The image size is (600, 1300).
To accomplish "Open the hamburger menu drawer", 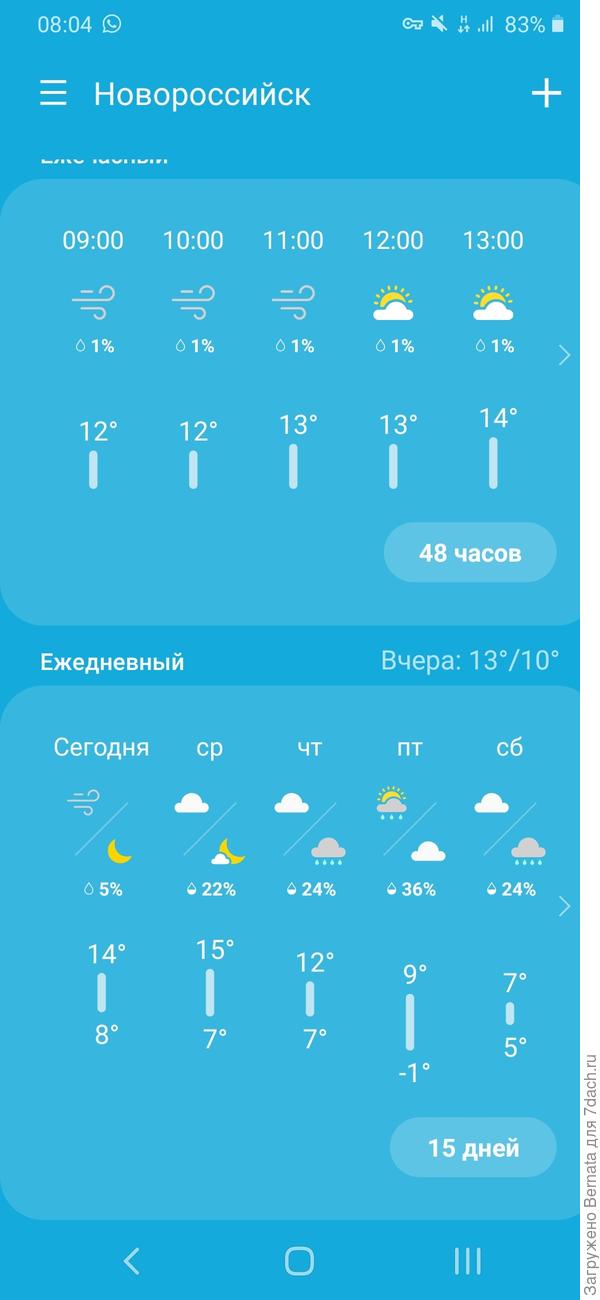I will click(53, 94).
